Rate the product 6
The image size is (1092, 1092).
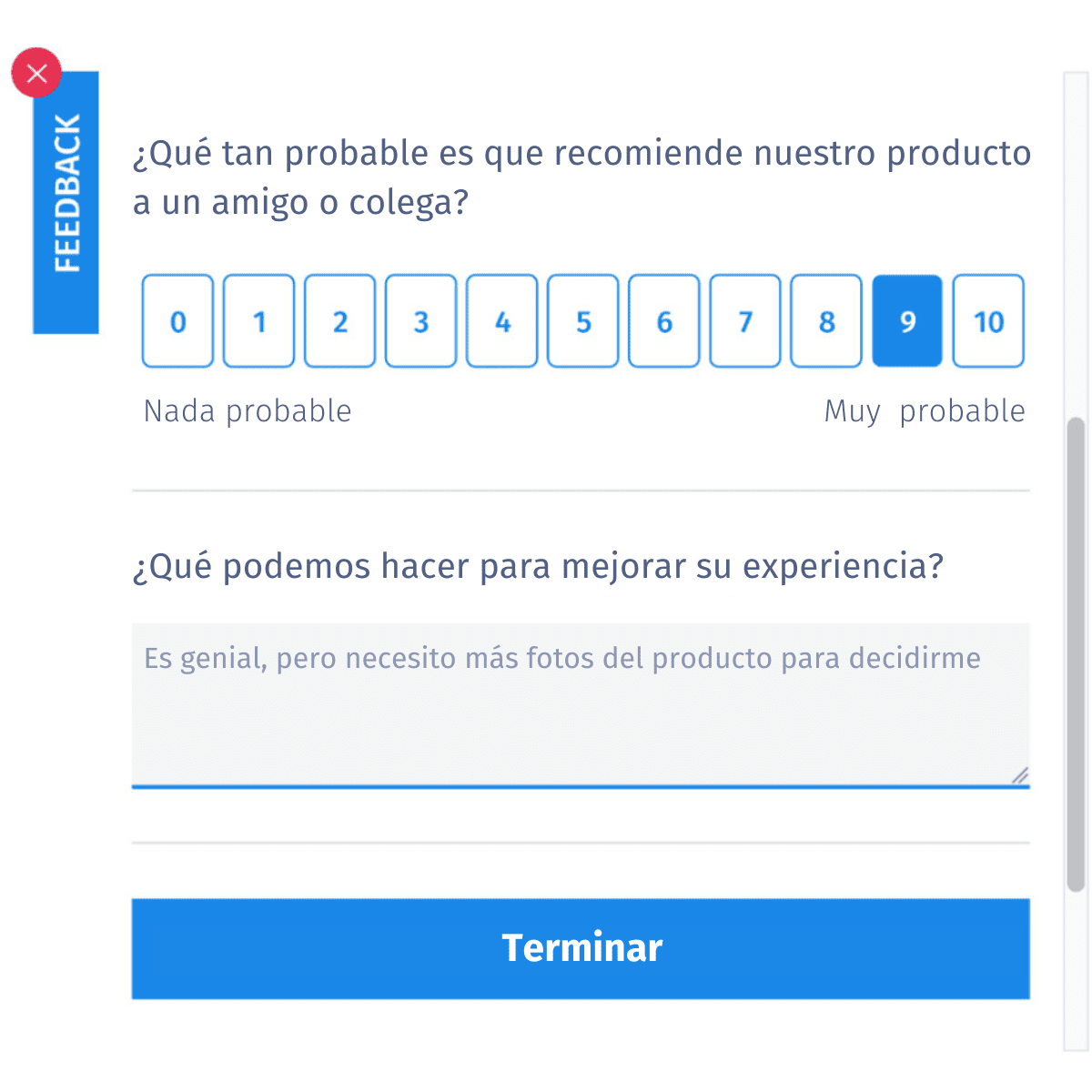coord(664,321)
